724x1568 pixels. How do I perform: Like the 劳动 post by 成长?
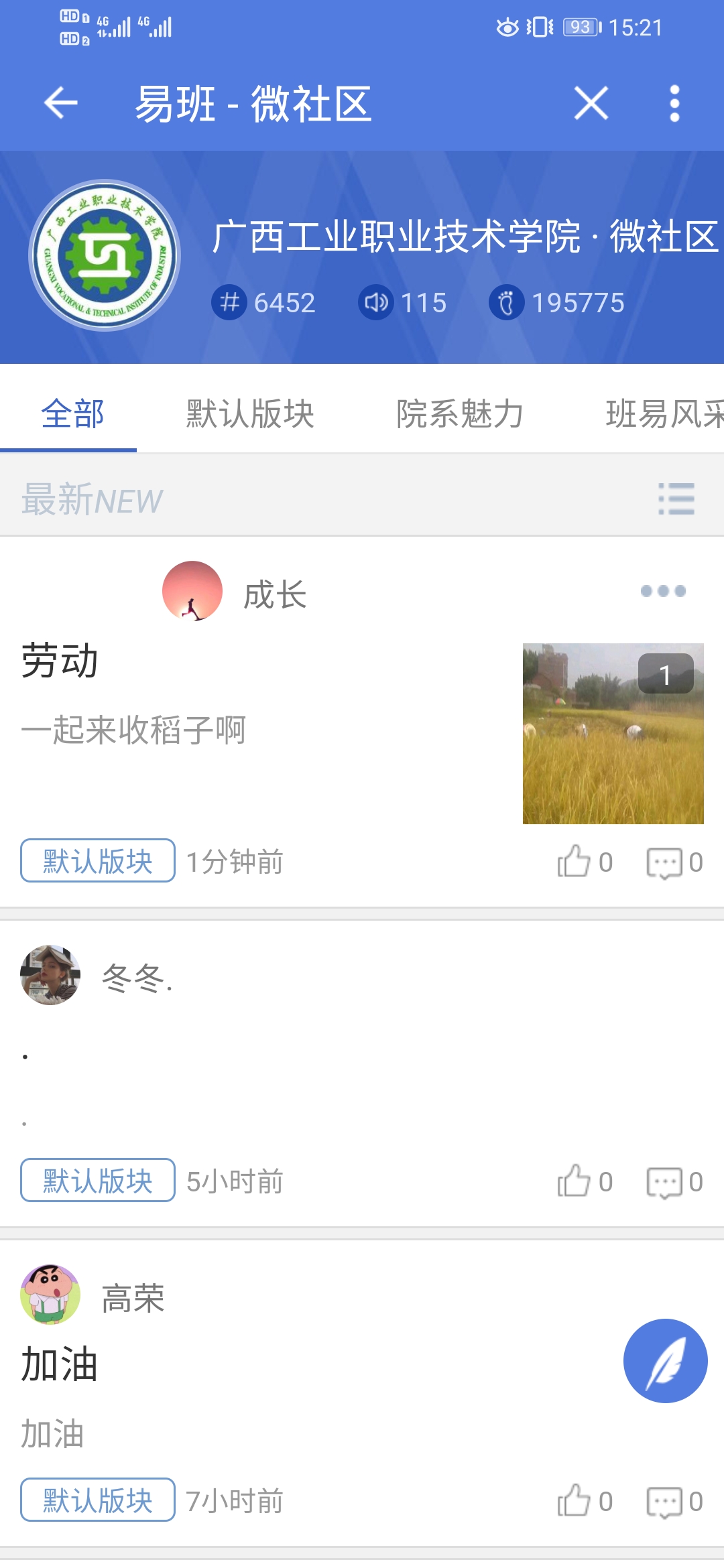click(585, 862)
